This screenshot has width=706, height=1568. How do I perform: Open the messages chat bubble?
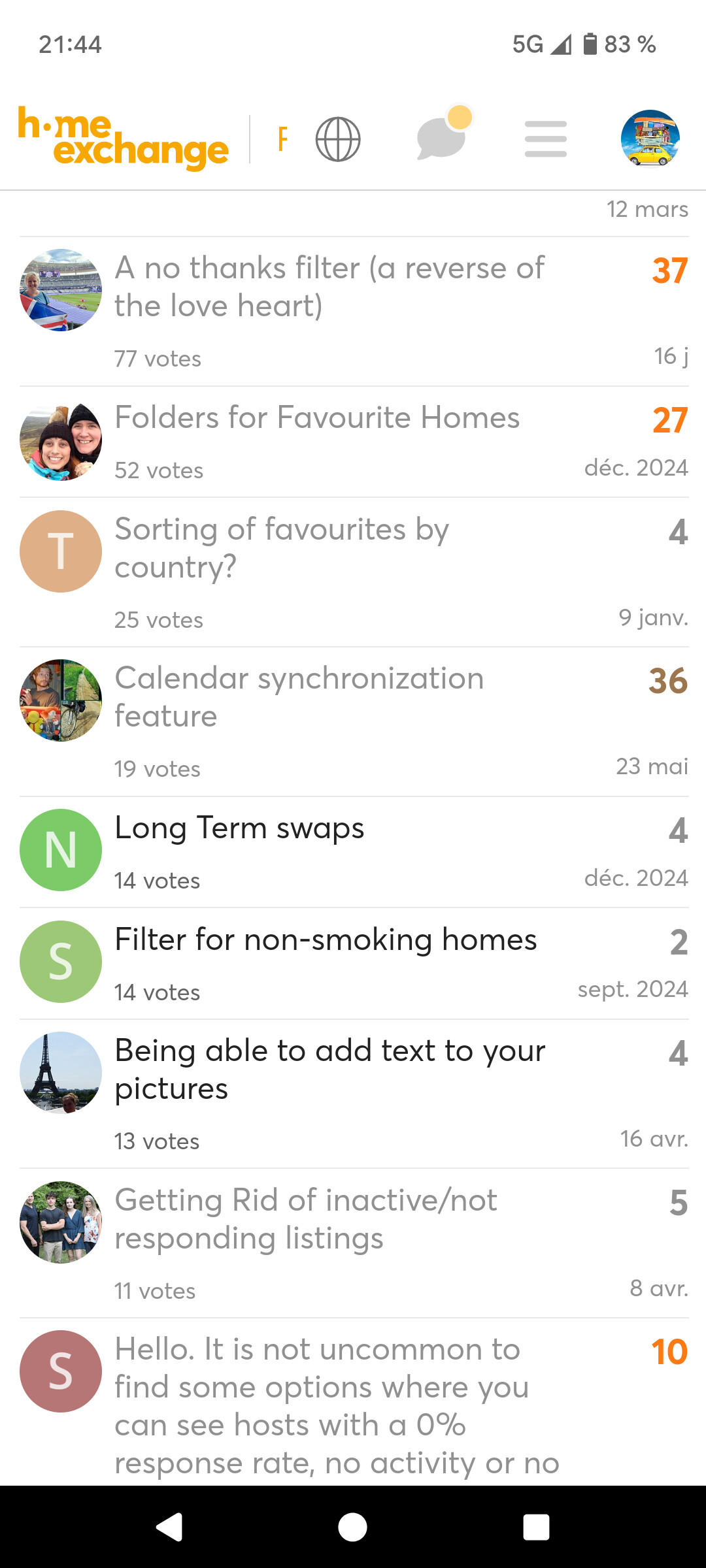click(443, 138)
